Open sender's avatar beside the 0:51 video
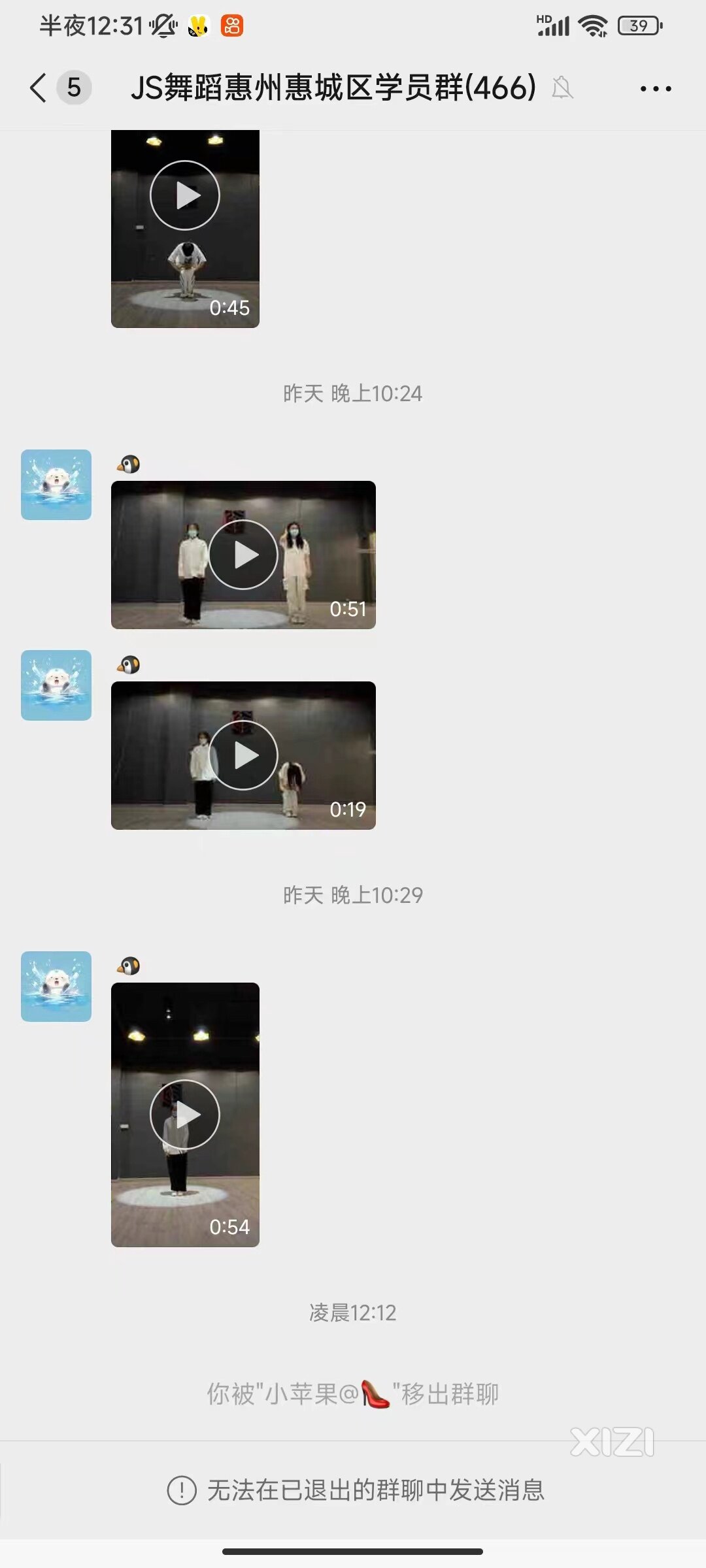Screen dimensions: 706x1568 tap(56, 485)
